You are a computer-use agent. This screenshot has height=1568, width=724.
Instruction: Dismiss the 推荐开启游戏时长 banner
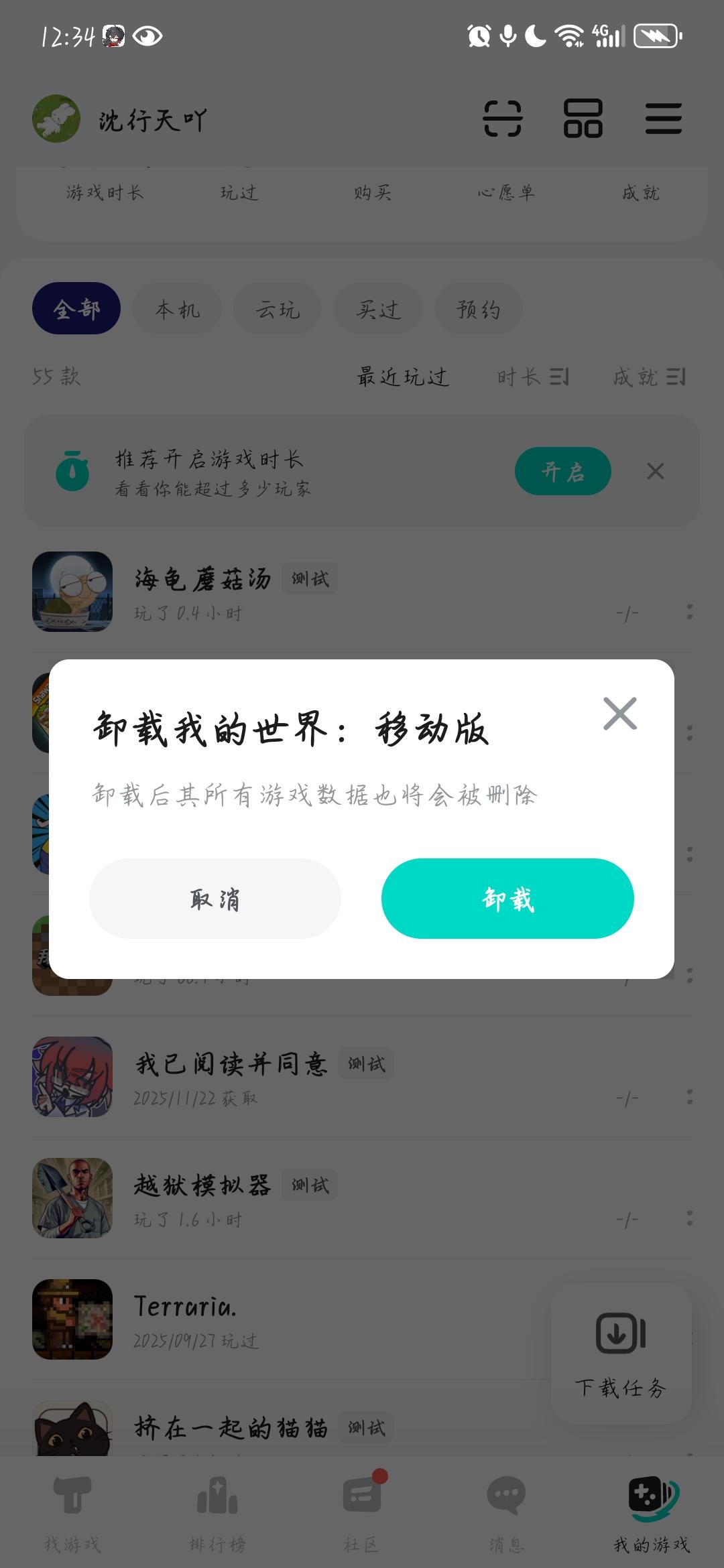tap(655, 472)
